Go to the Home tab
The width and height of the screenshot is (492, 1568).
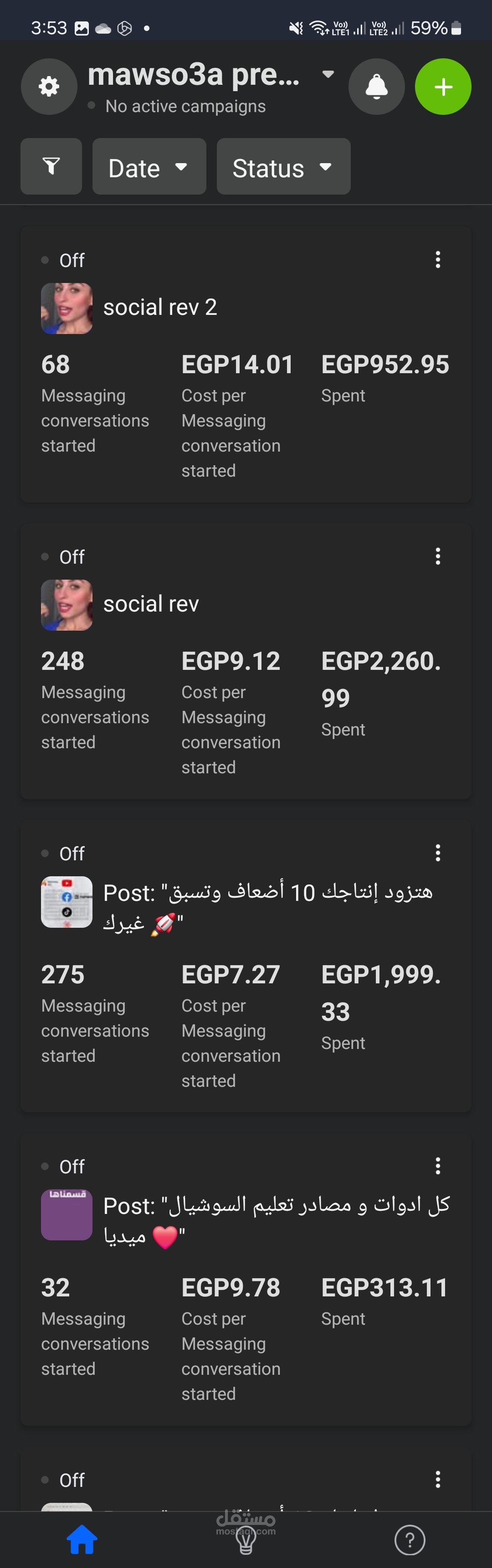[82, 1539]
